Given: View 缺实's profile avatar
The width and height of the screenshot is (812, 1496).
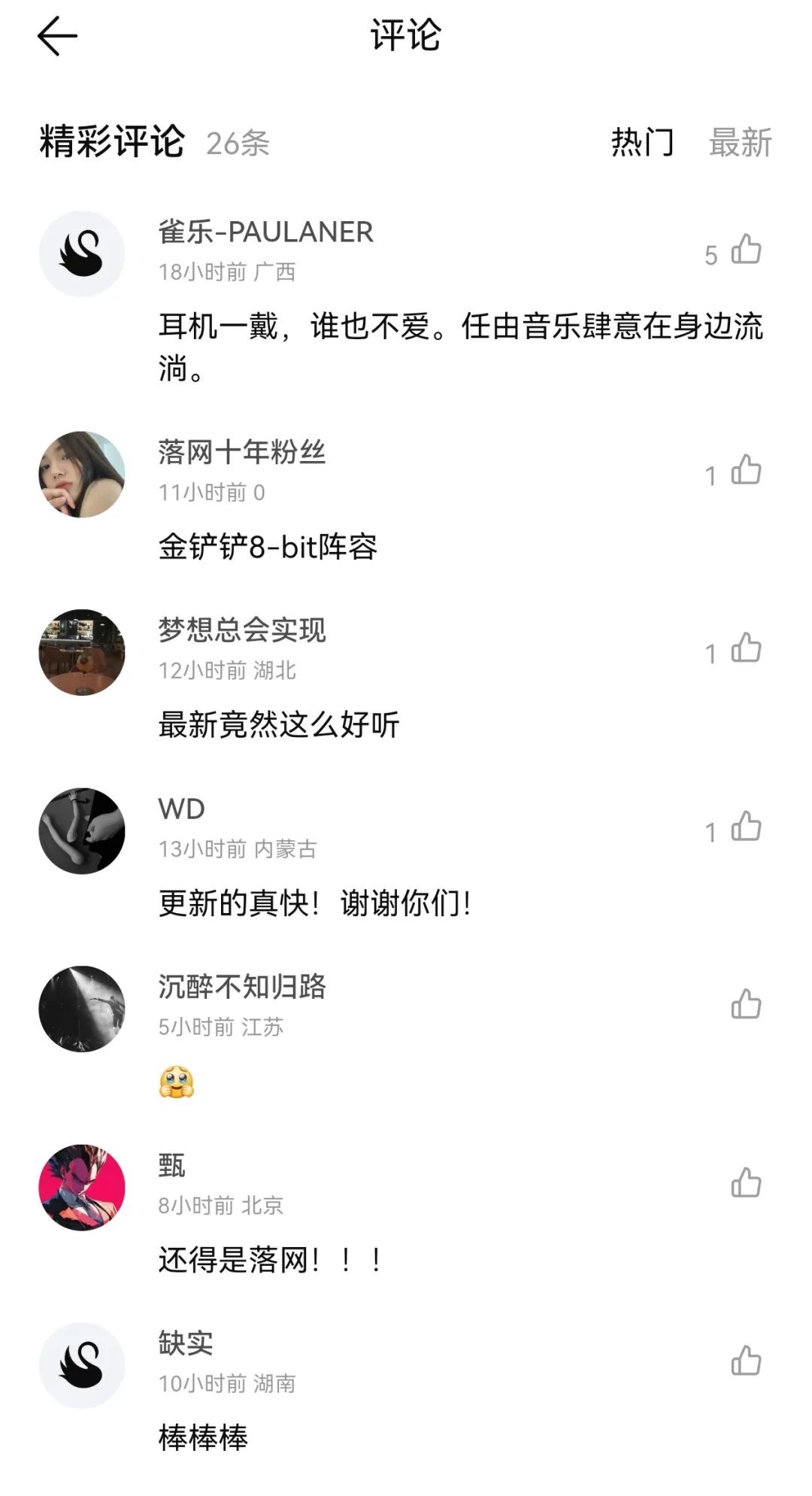Looking at the screenshot, I should (x=82, y=1365).
